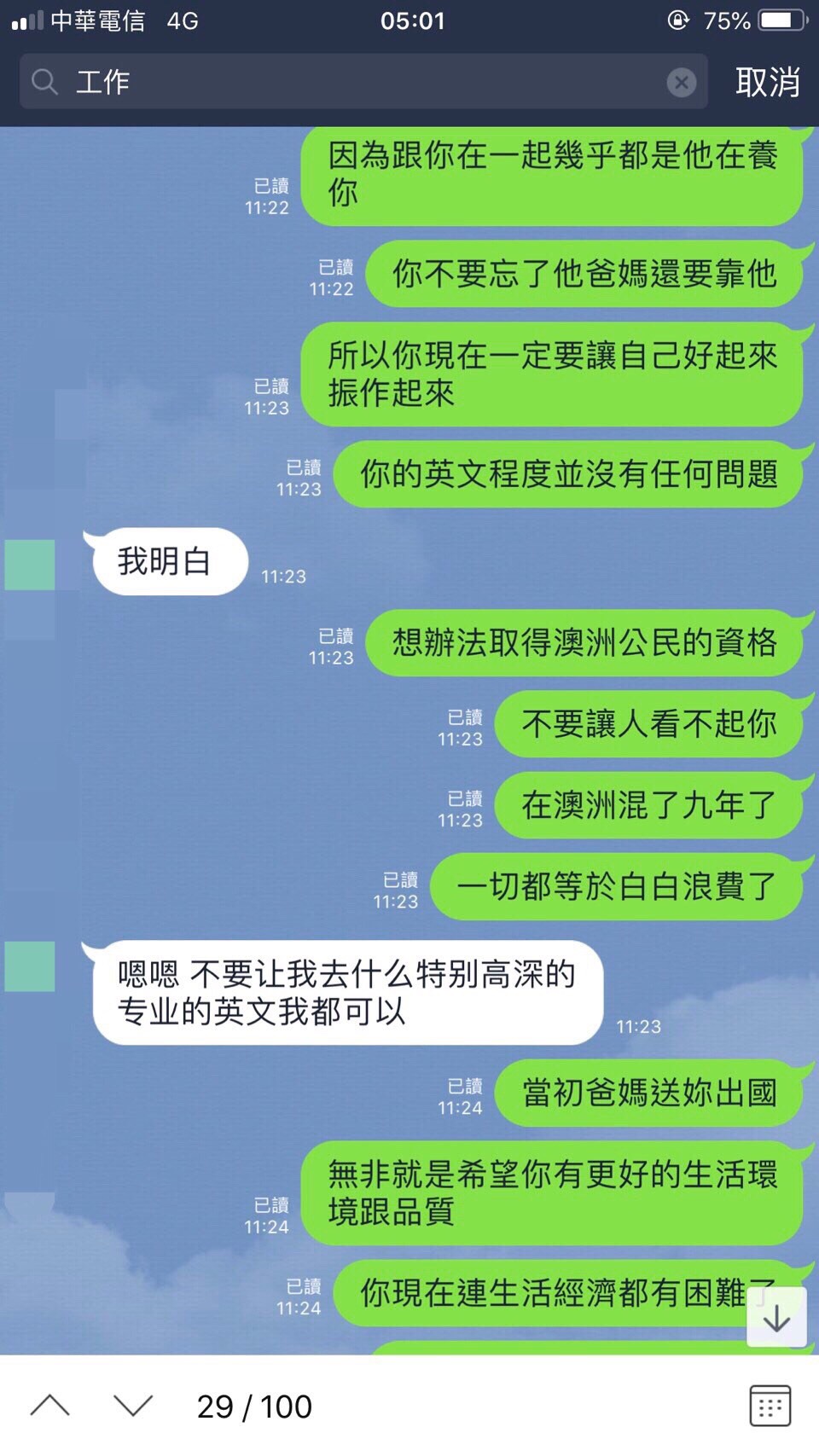Cancel the search with 取消
The image size is (819, 1456).
tap(767, 82)
